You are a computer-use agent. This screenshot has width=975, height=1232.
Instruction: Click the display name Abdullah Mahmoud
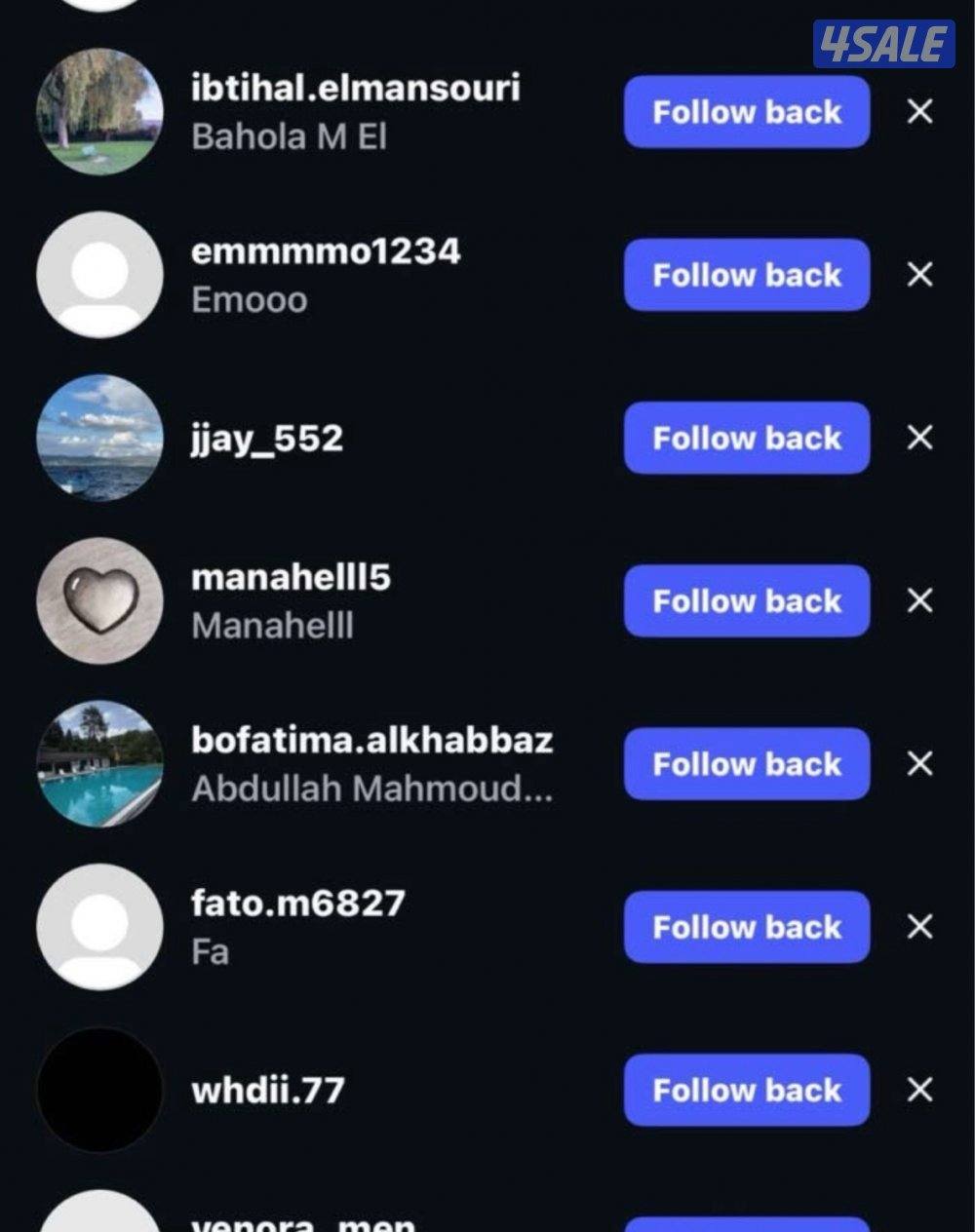click(370, 789)
